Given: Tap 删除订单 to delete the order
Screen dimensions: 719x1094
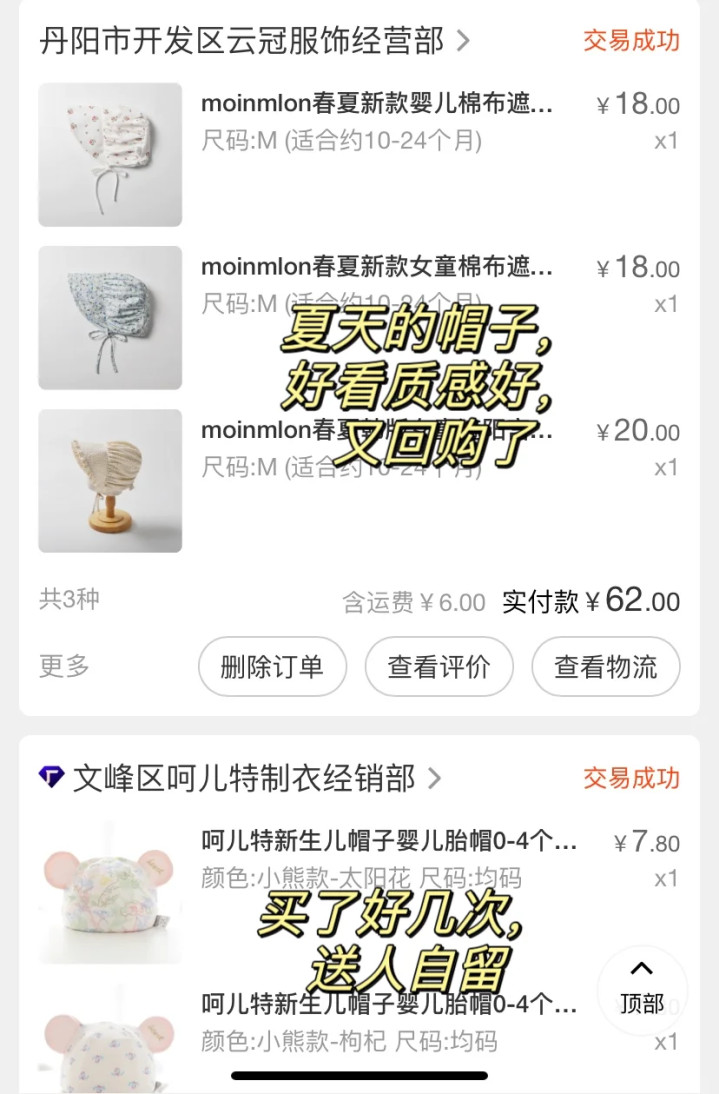Looking at the screenshot, I should tap(272, 667).
